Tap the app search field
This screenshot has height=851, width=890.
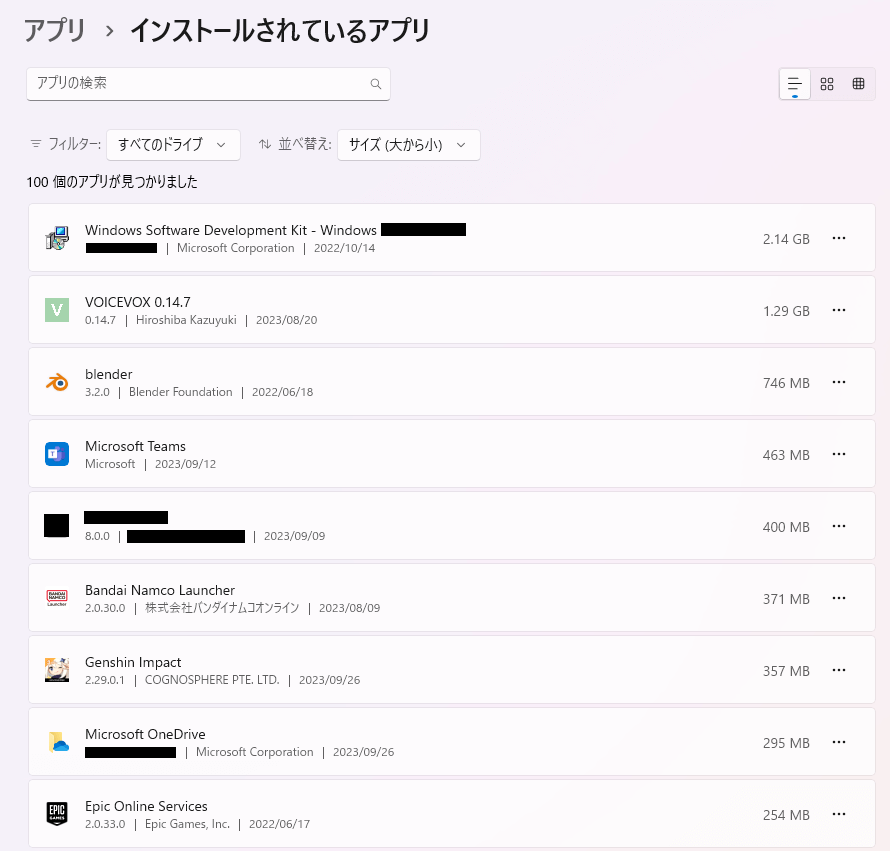click(200, 84)
